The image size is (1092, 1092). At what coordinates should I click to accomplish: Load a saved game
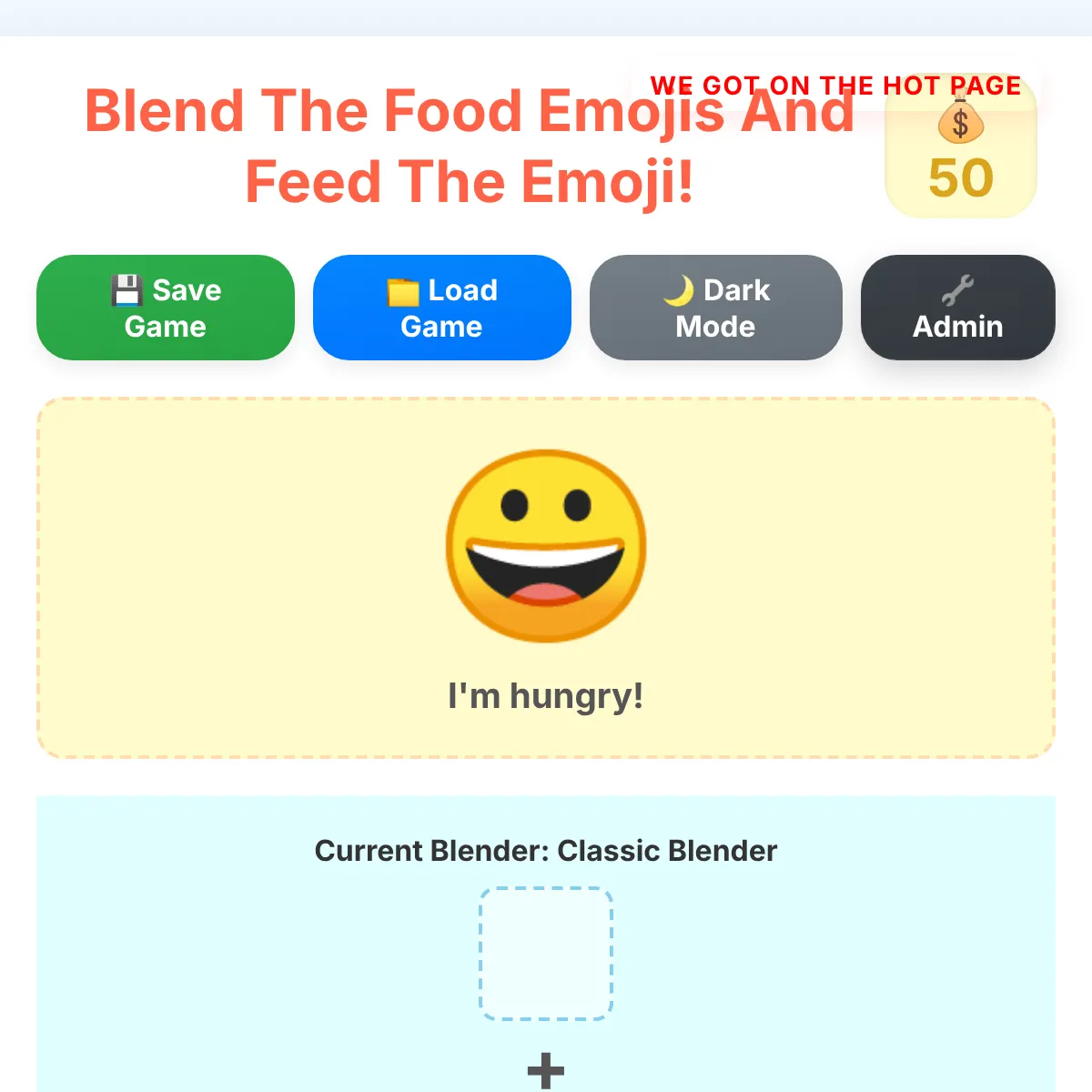(442, 308)
